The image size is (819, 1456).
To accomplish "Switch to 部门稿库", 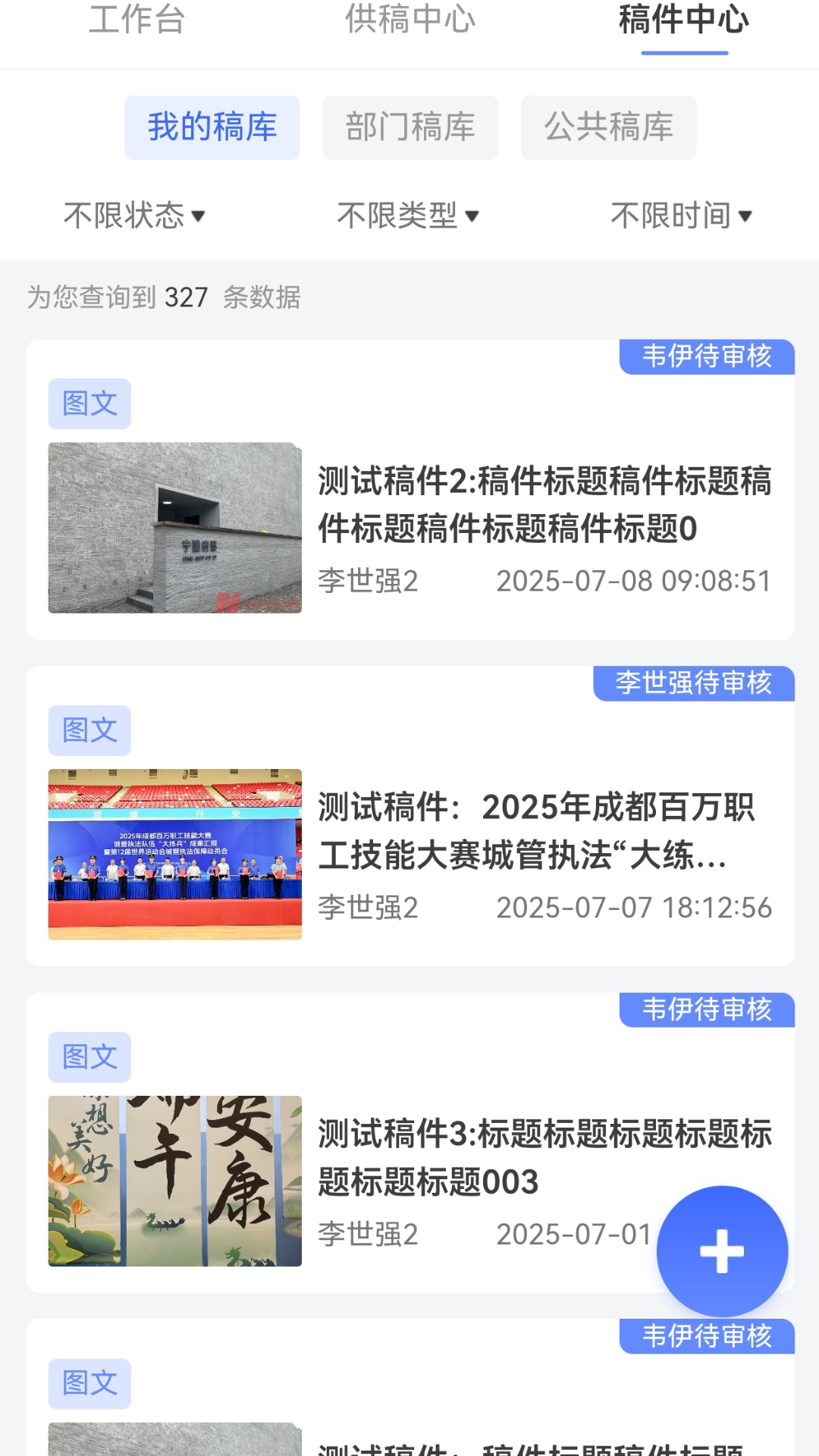I will [410, 127].
